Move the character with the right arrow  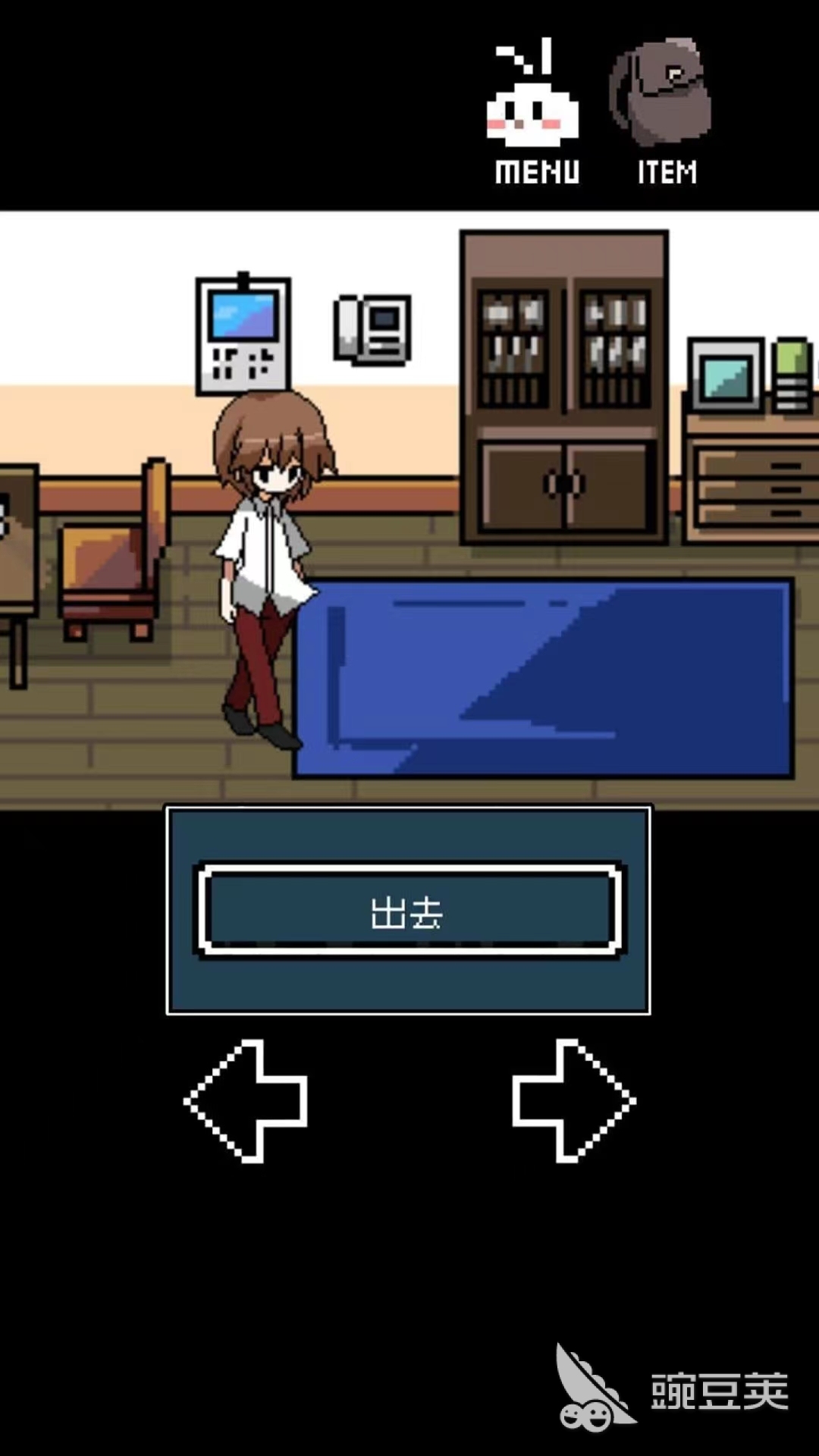(573, 1101)
